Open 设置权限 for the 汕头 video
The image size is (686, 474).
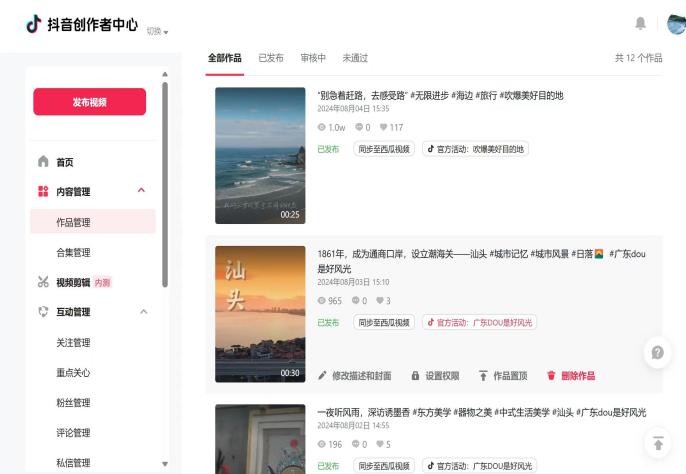435,376
